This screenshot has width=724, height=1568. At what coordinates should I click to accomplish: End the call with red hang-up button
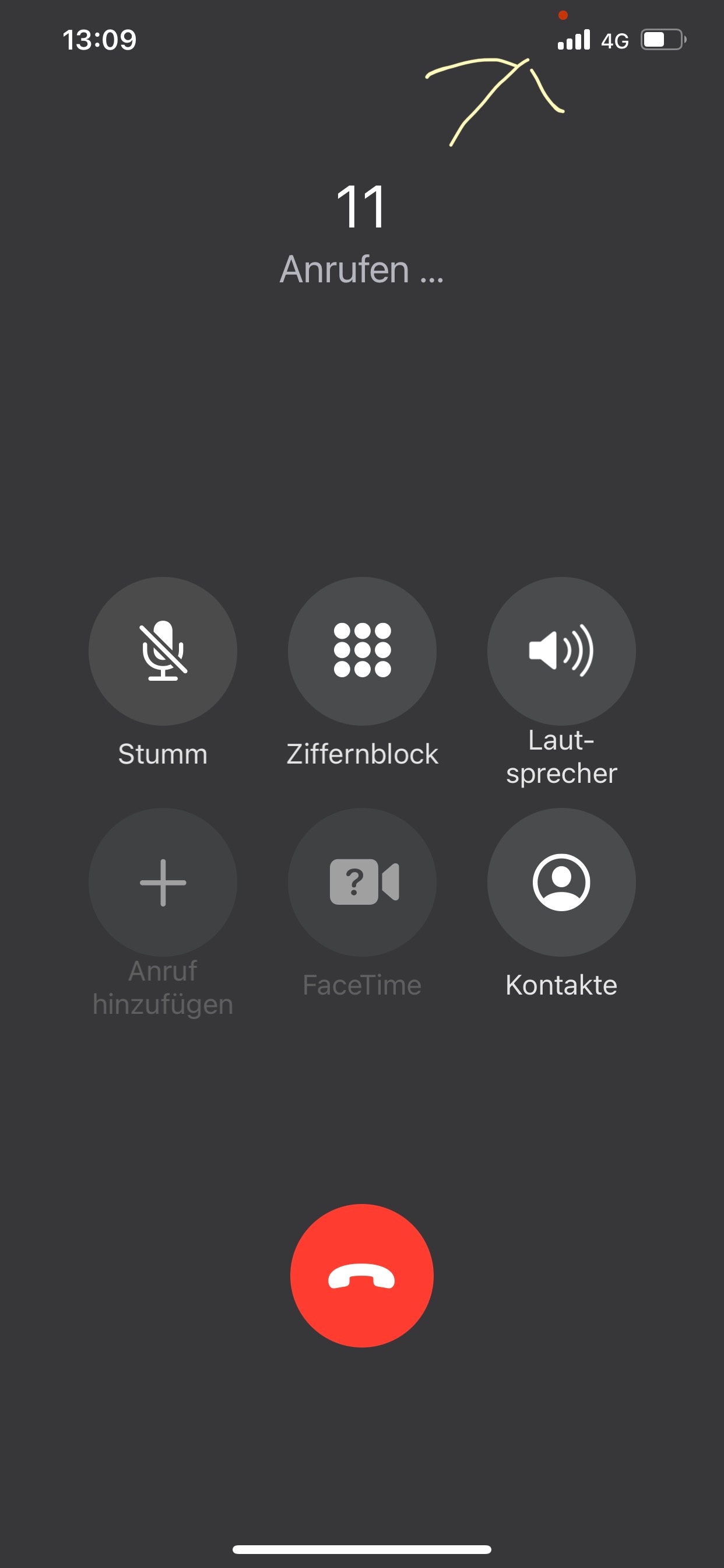pyautogui.click(x=362, y=1275)
